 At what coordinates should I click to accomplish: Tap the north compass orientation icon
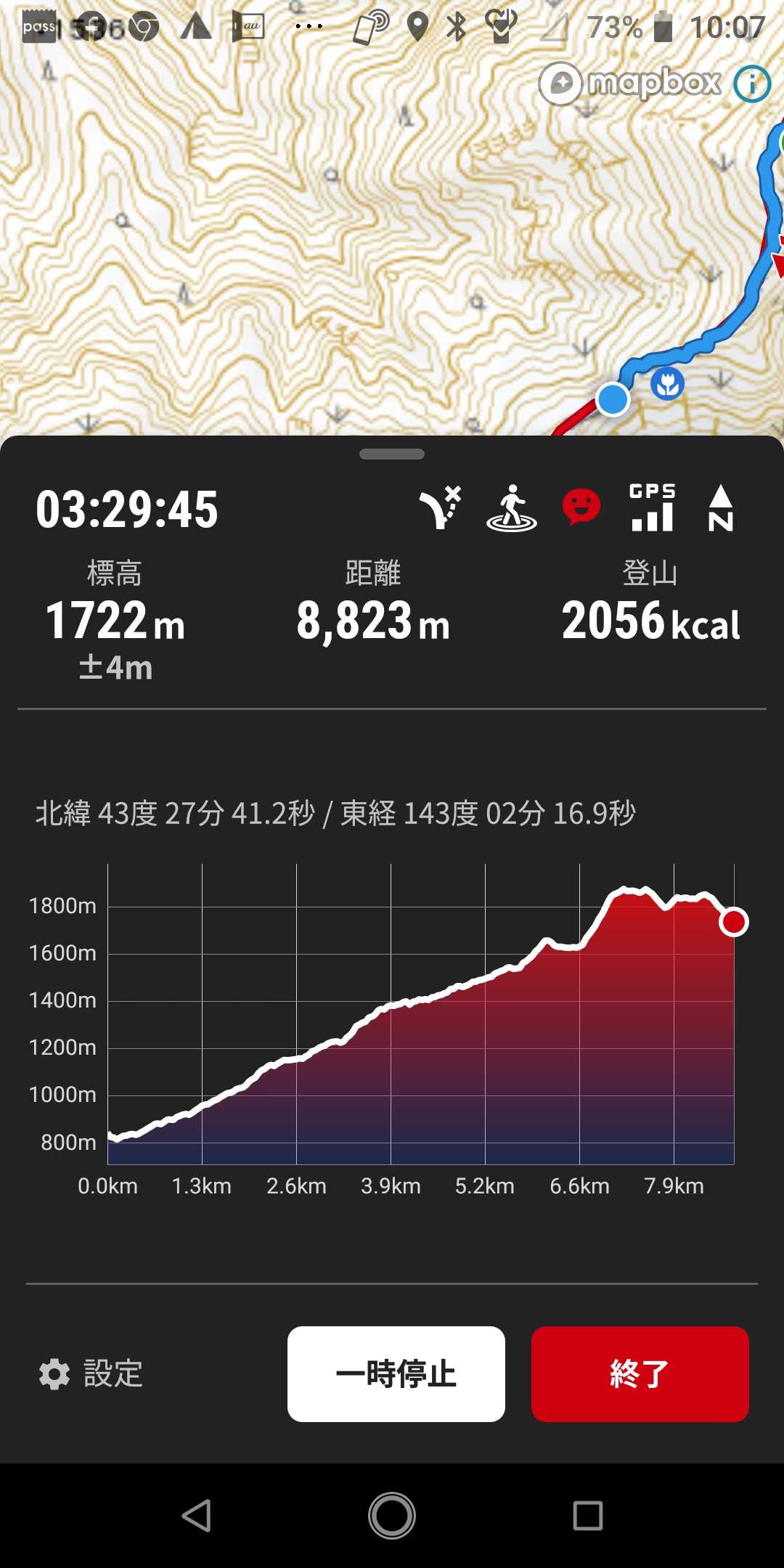point(720,508)
